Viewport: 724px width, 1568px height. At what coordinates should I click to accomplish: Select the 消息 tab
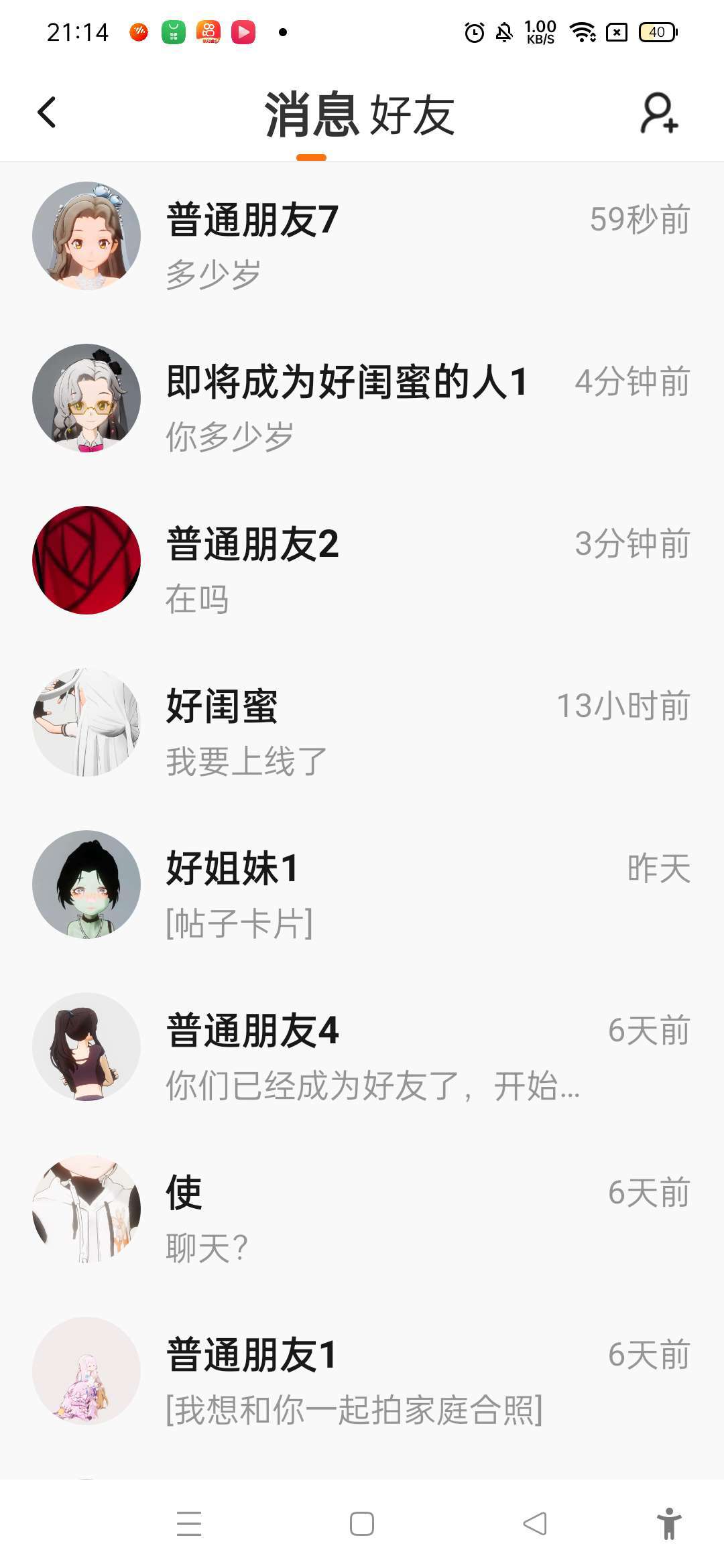pos(312,115)
